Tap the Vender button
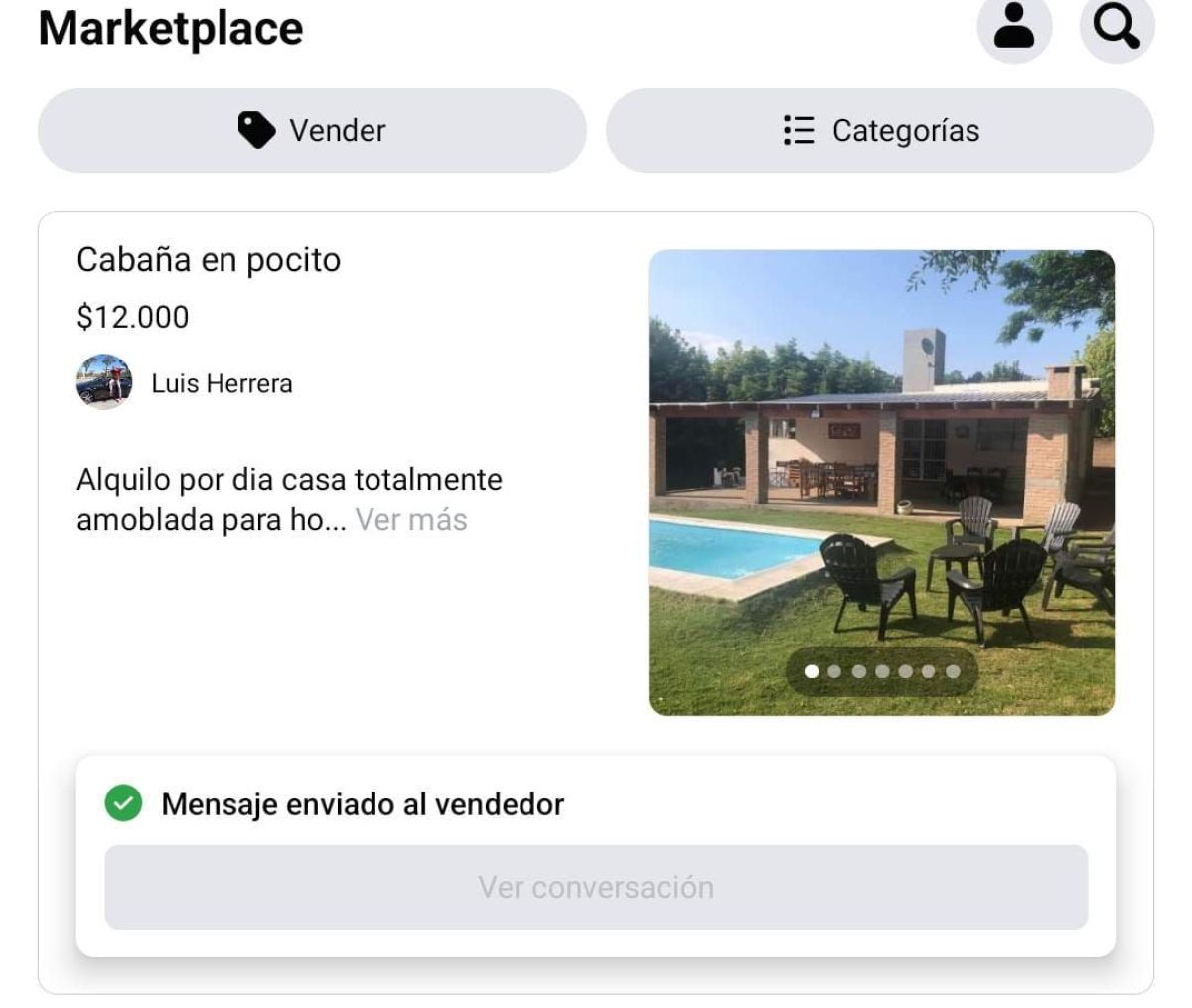Viewport: 1192px width, 1008px height. coord(312,130)
